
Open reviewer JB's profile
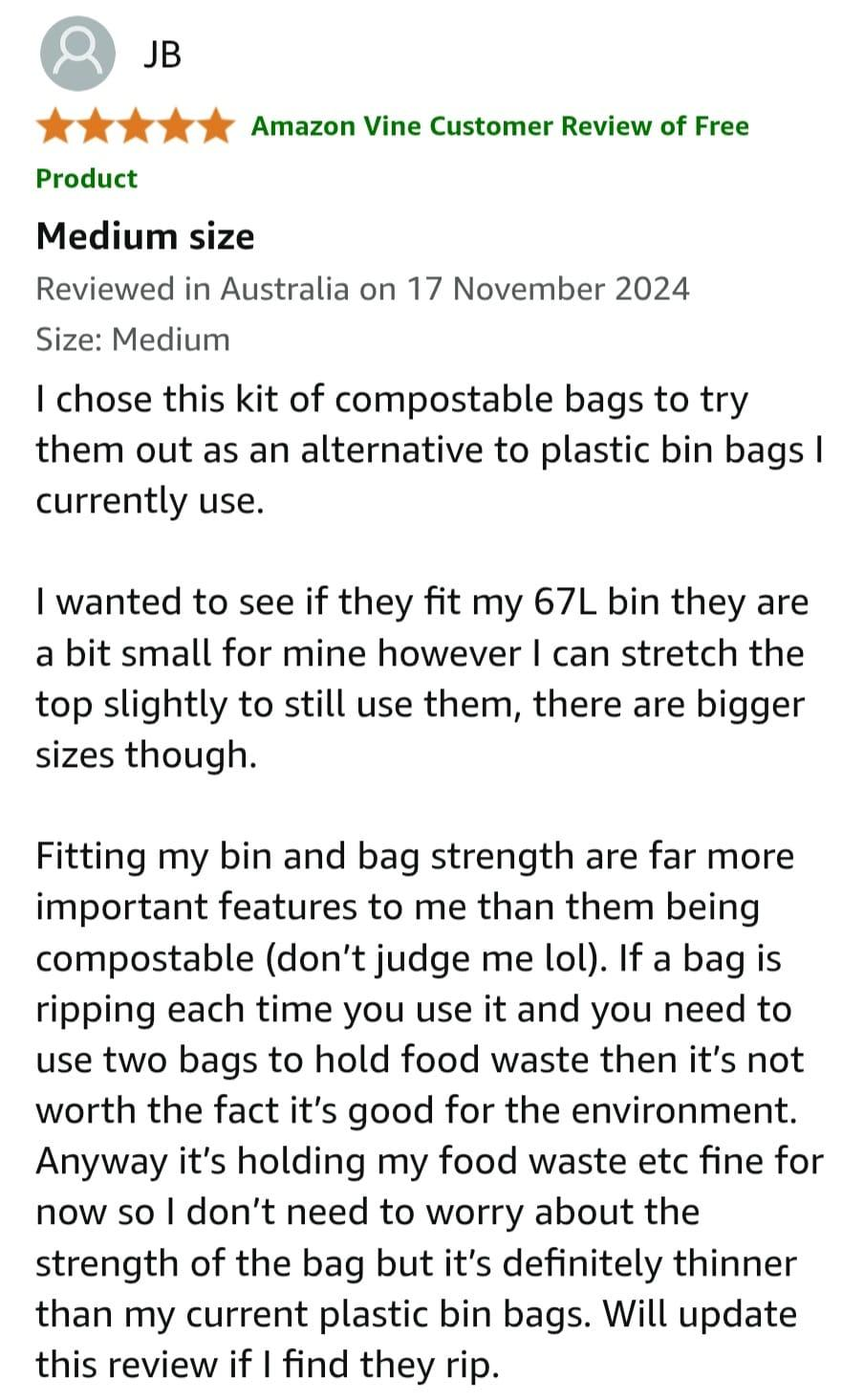pyautogui.click(x=78, y=55)
